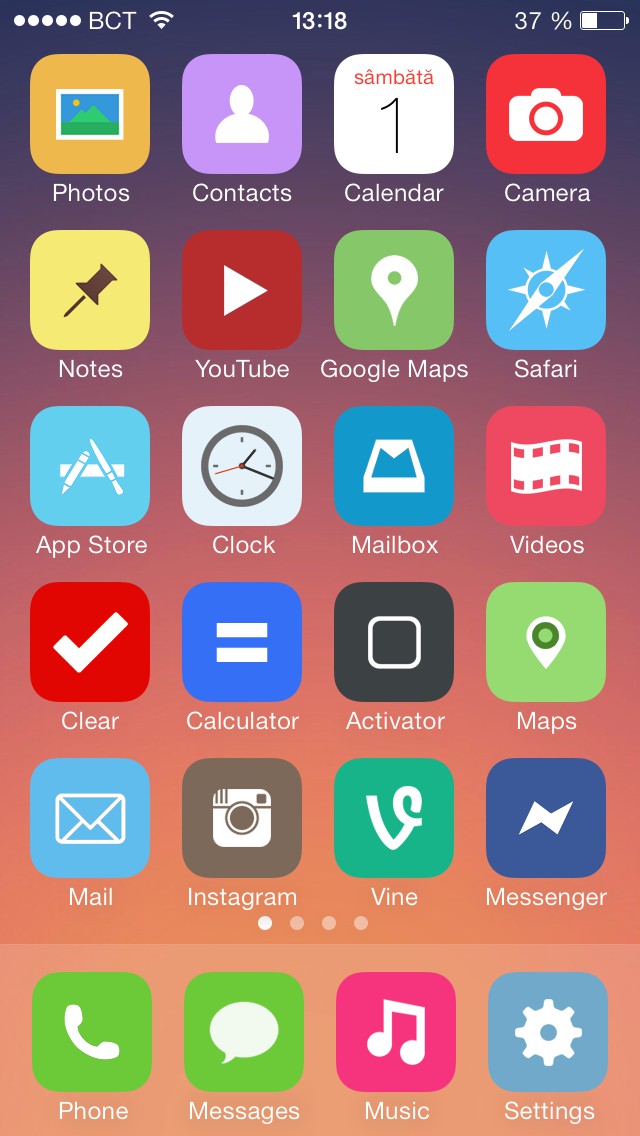The image size is (640, 1136).
Task: Launch the Safari browser
Action: pos(546,290)
